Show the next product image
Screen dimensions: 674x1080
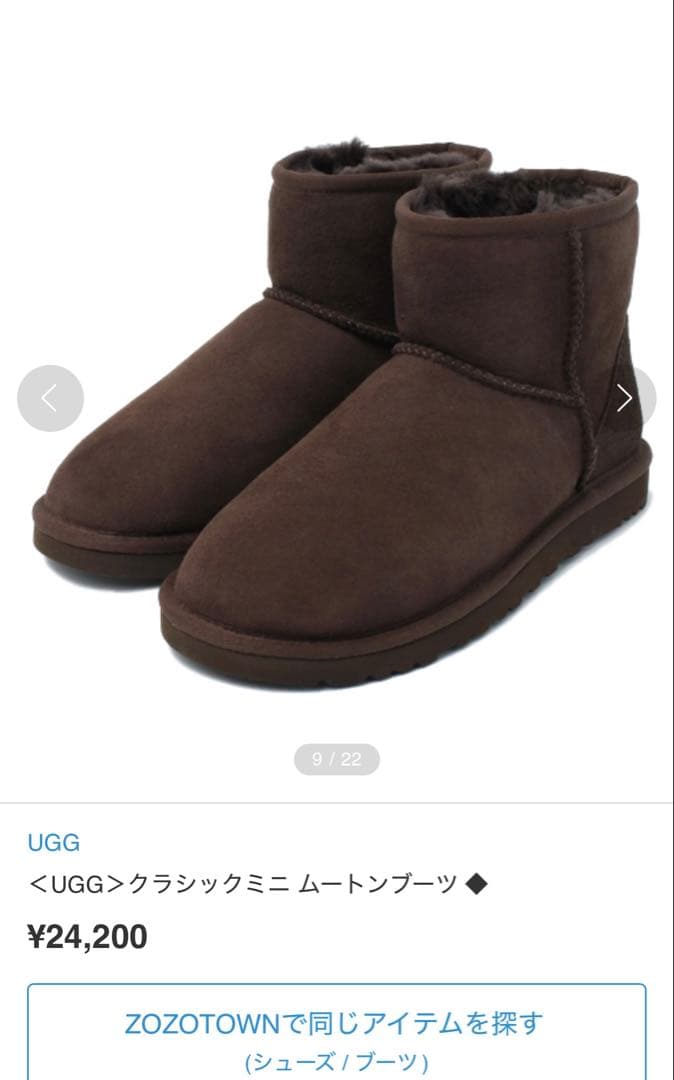627,398
